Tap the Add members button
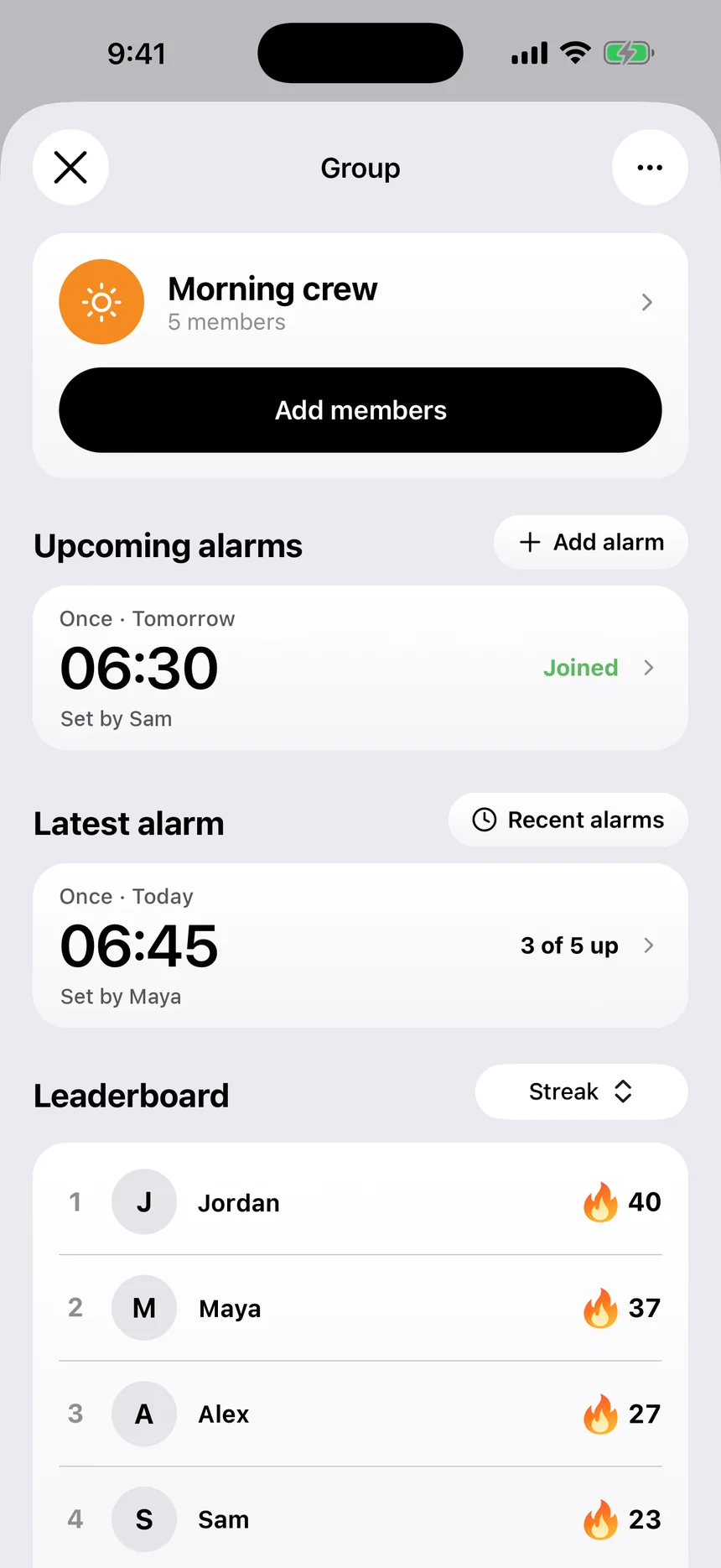The image size is (721, 1568). coord(360,410)
